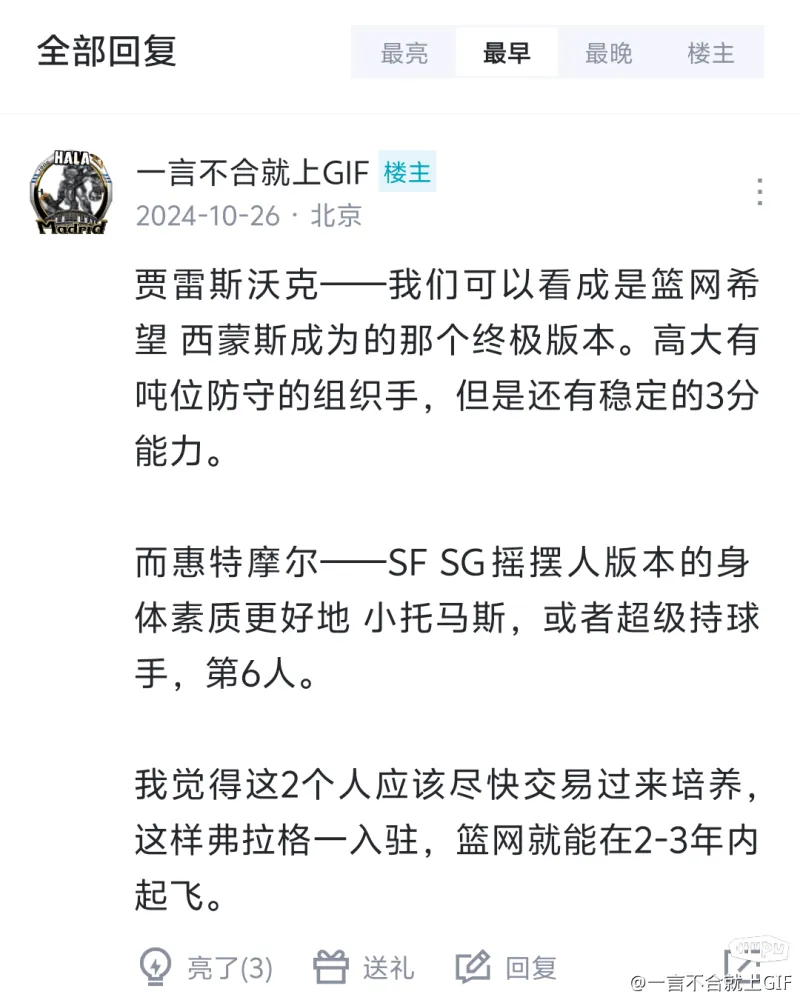This screenshot has height=1000, width=800.
Task: Sort replies by 最晚
Action: (x=608, y=53)
